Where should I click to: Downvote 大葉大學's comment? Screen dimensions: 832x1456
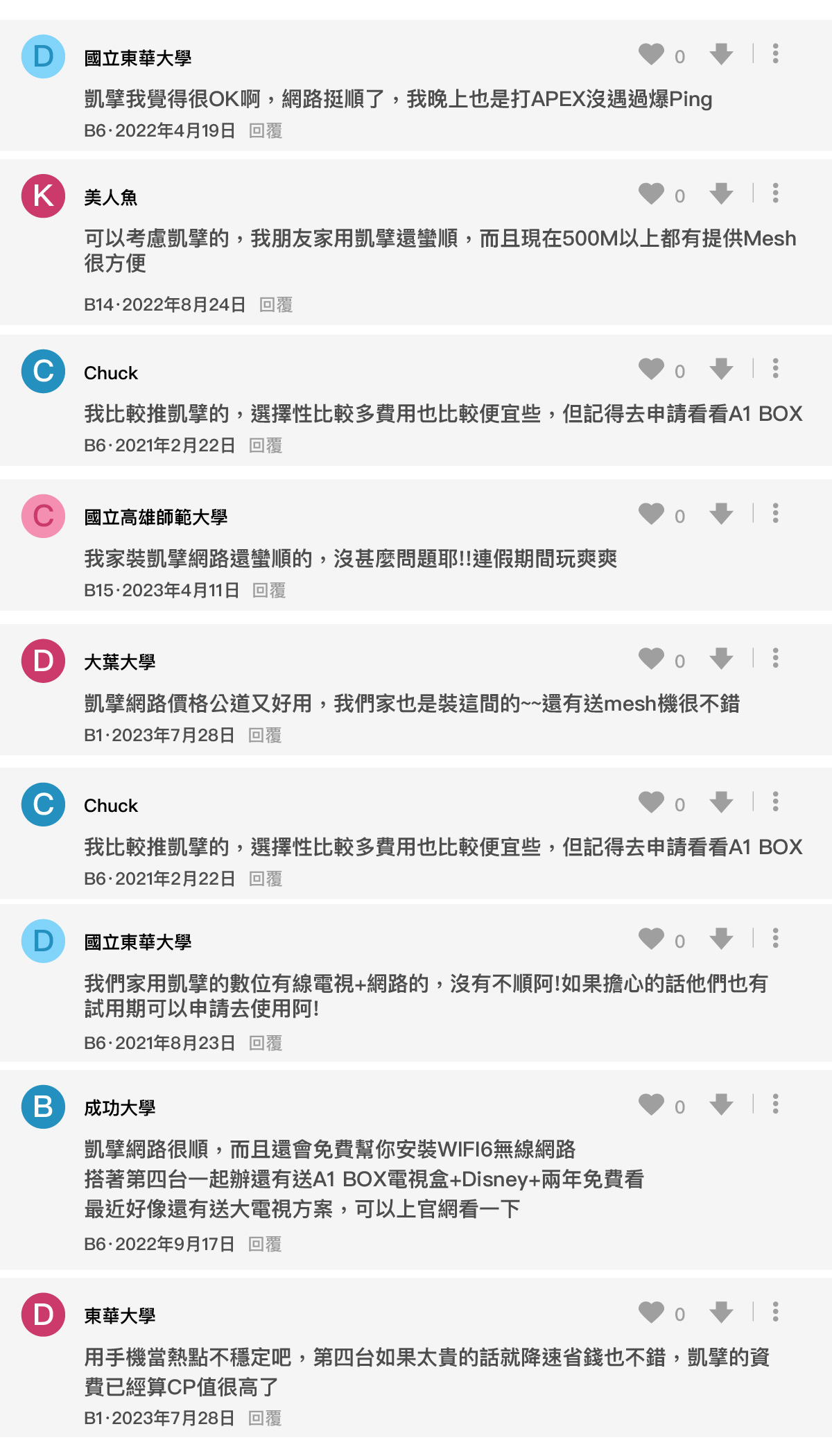(x=721, y=659)
